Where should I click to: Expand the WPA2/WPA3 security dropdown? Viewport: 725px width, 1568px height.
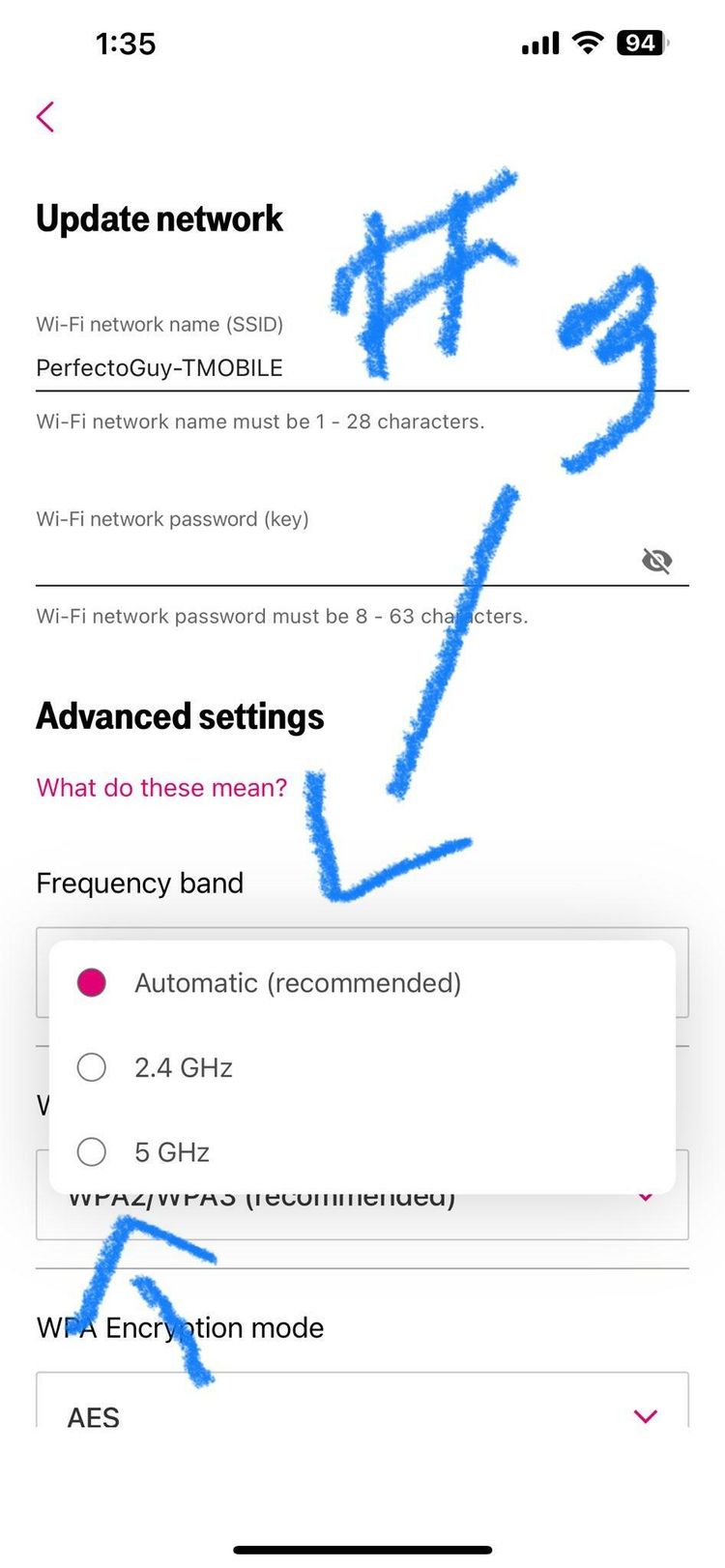362,1217
